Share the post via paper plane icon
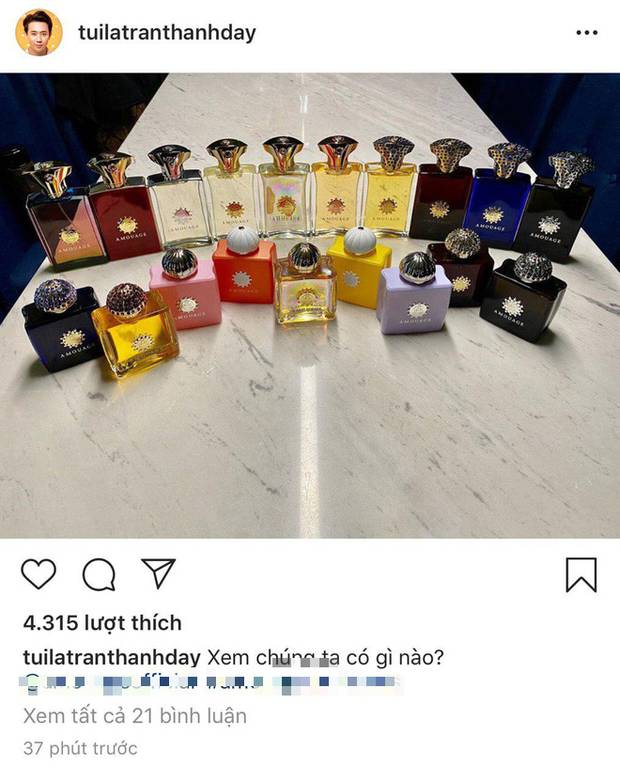Image resolution: width=620 pixels, height=782 pixels. (158, 573)
